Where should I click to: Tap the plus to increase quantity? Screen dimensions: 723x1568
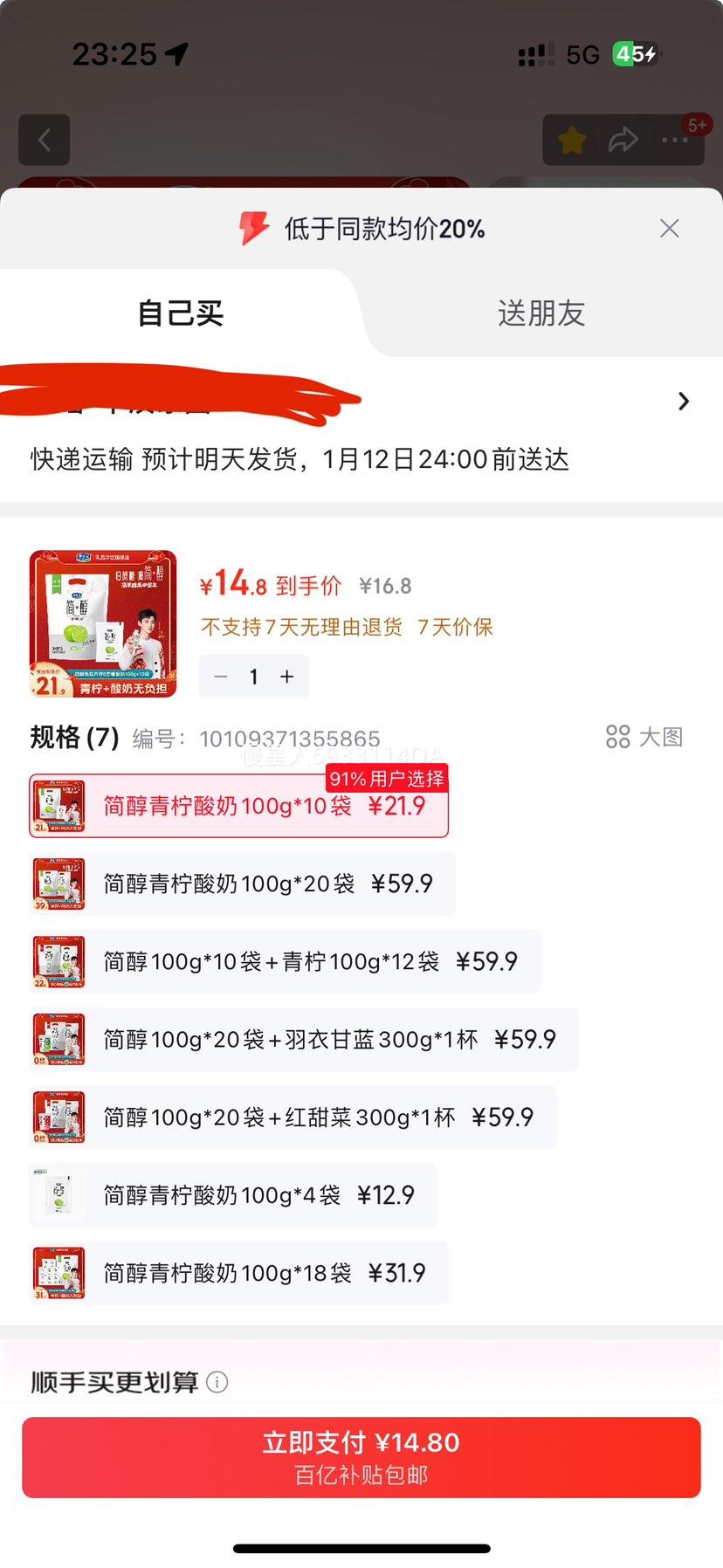[x=286, y=676]
